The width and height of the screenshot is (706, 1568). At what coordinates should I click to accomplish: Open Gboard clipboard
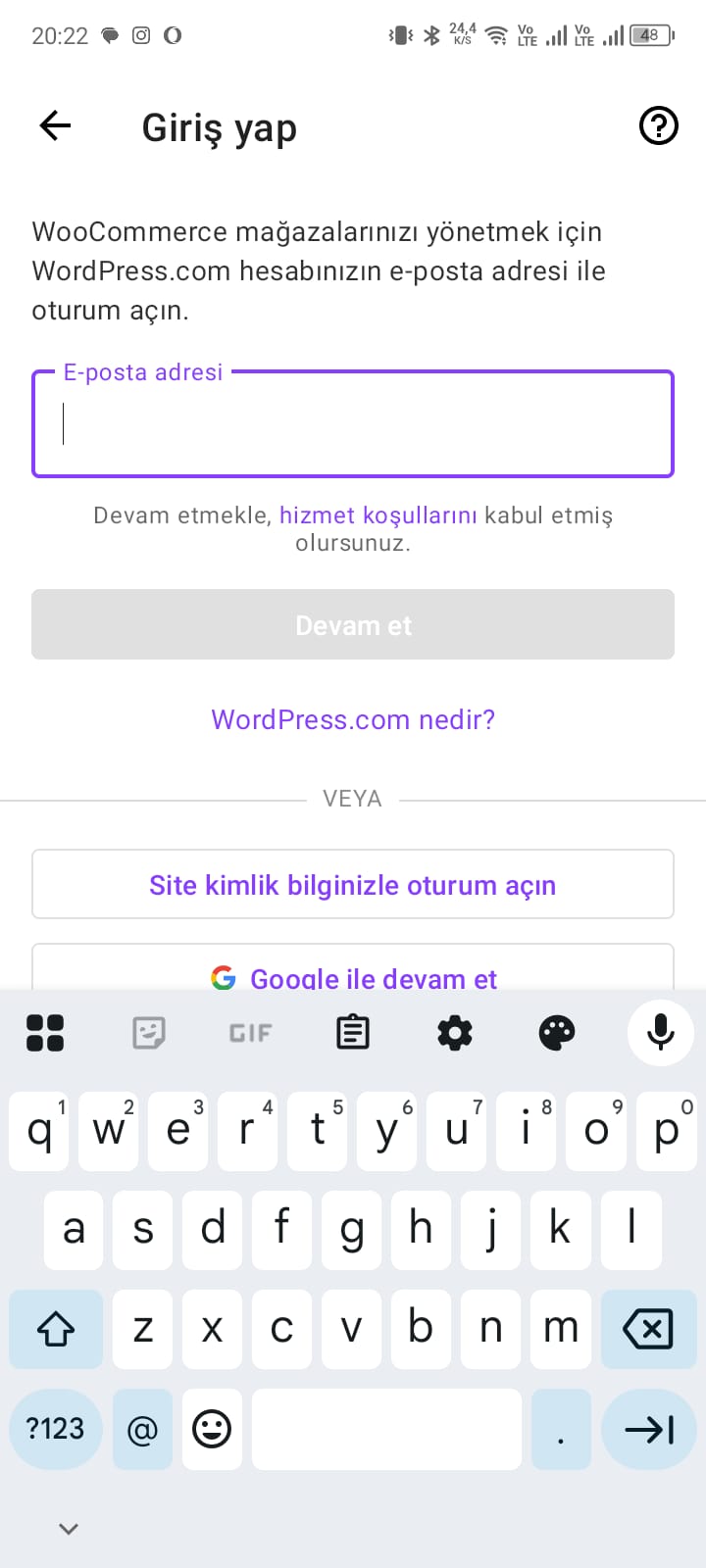(x=352, y=1032)
